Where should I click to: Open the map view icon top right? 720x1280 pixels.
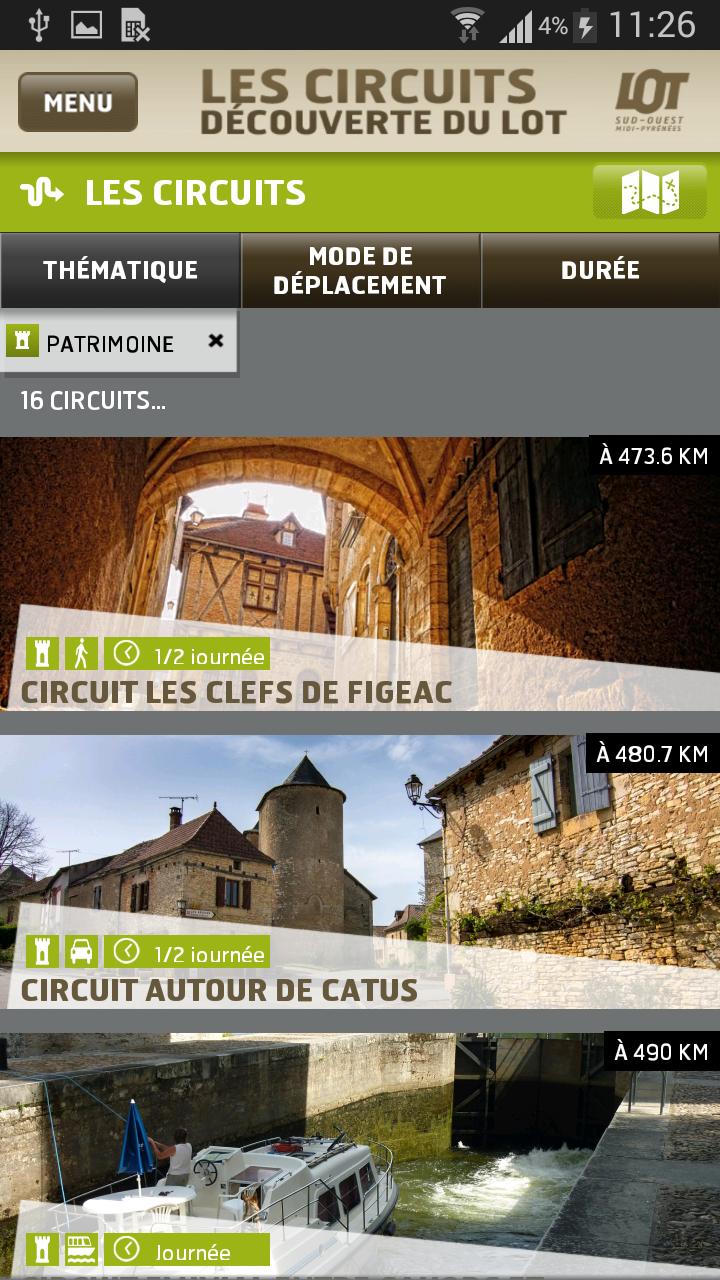point(650,191)
